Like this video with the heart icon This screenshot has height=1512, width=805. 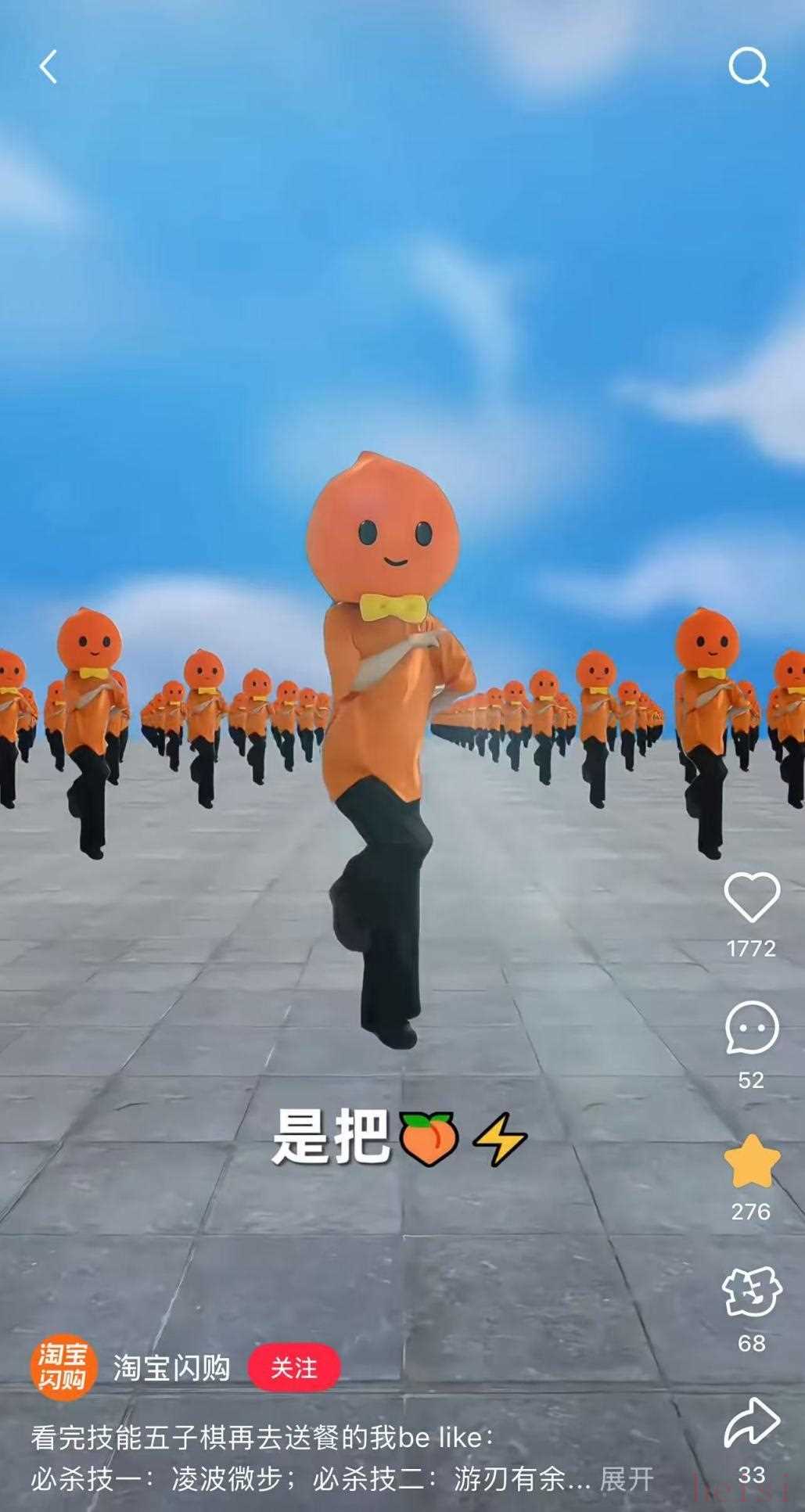click(752, 898)
